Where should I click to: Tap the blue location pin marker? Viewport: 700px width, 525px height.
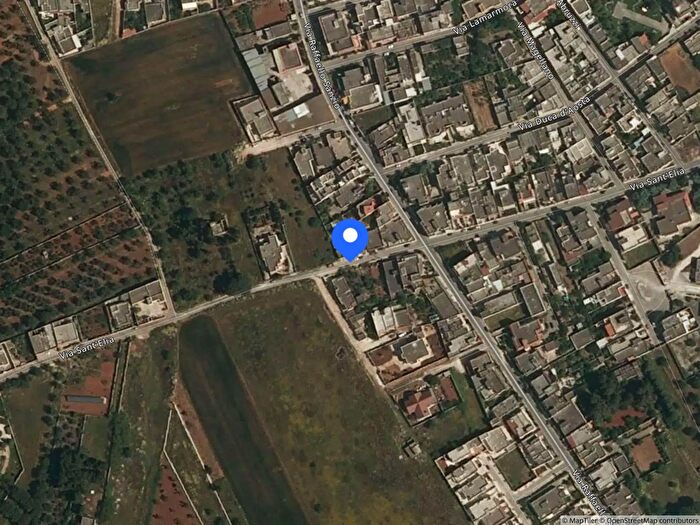pos(350,239)
